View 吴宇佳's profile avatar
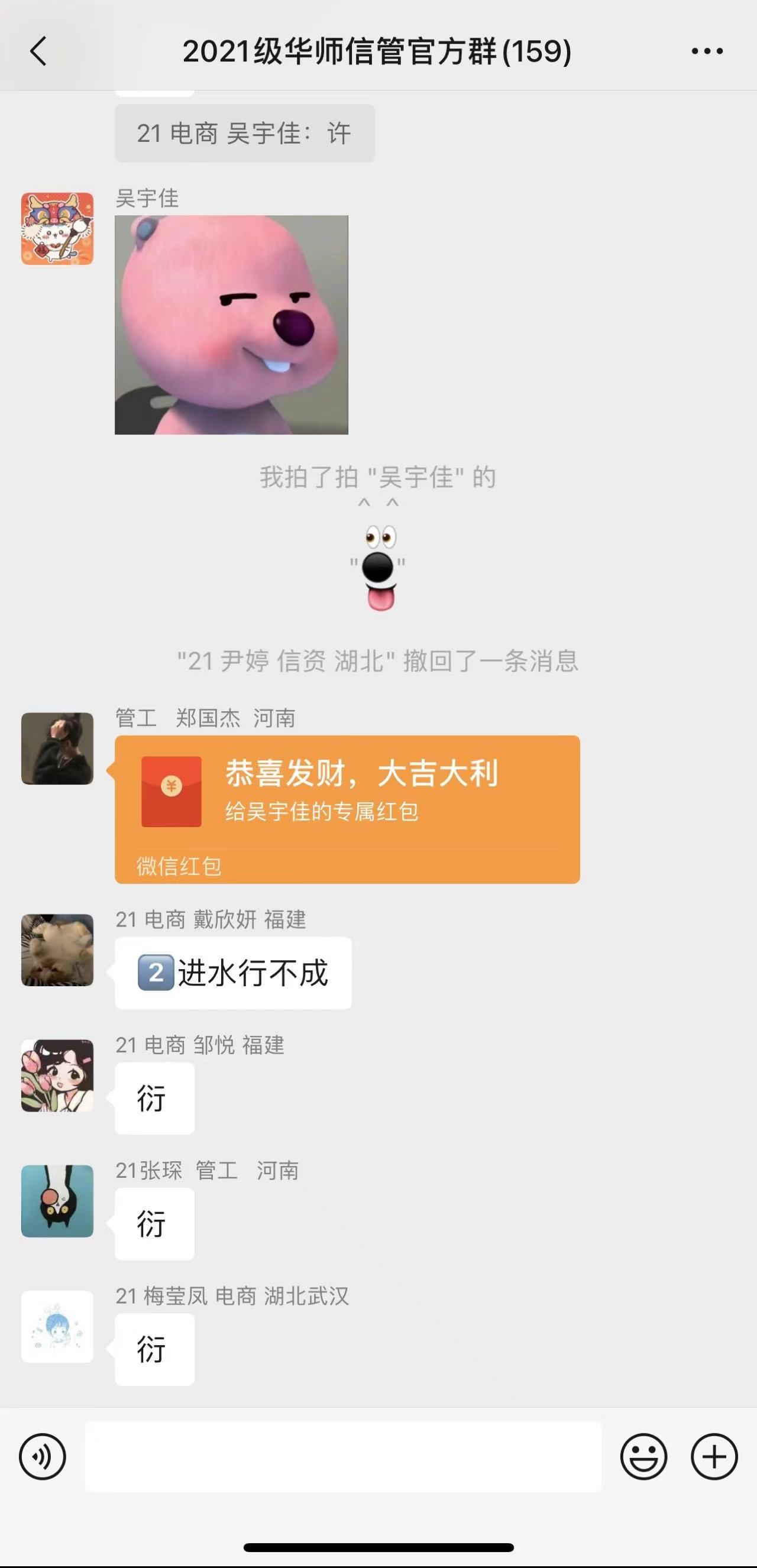 click(x=57, y=229)
